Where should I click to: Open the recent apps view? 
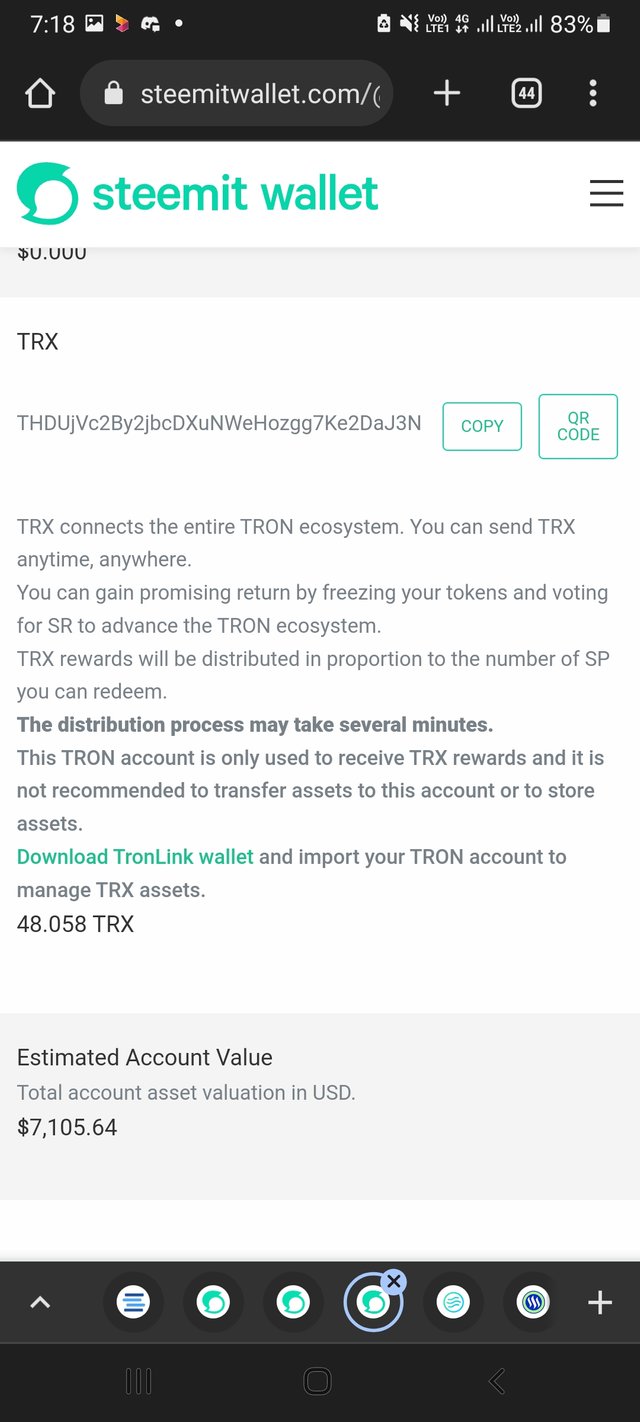138,1382
